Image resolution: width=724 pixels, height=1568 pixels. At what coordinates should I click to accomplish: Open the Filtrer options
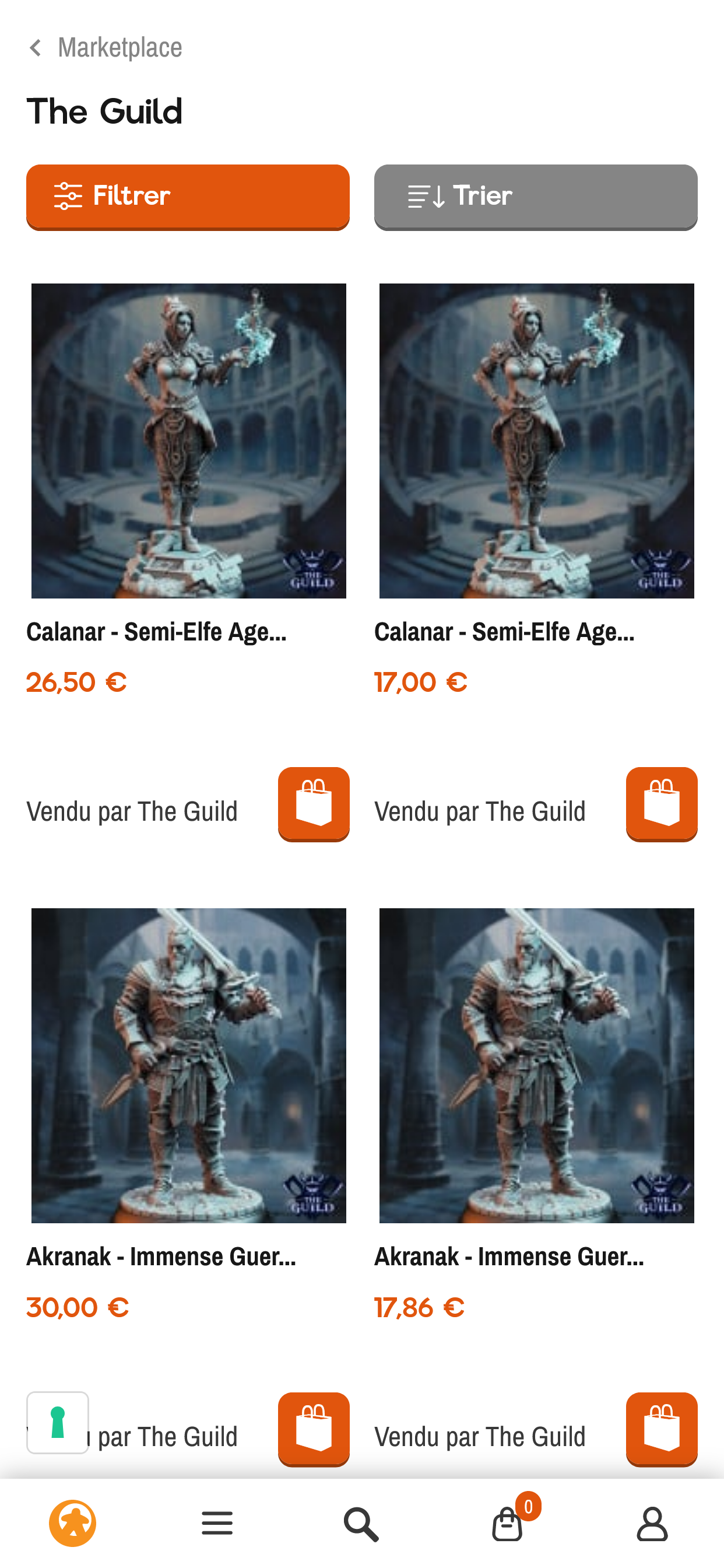tap(187, 197)
